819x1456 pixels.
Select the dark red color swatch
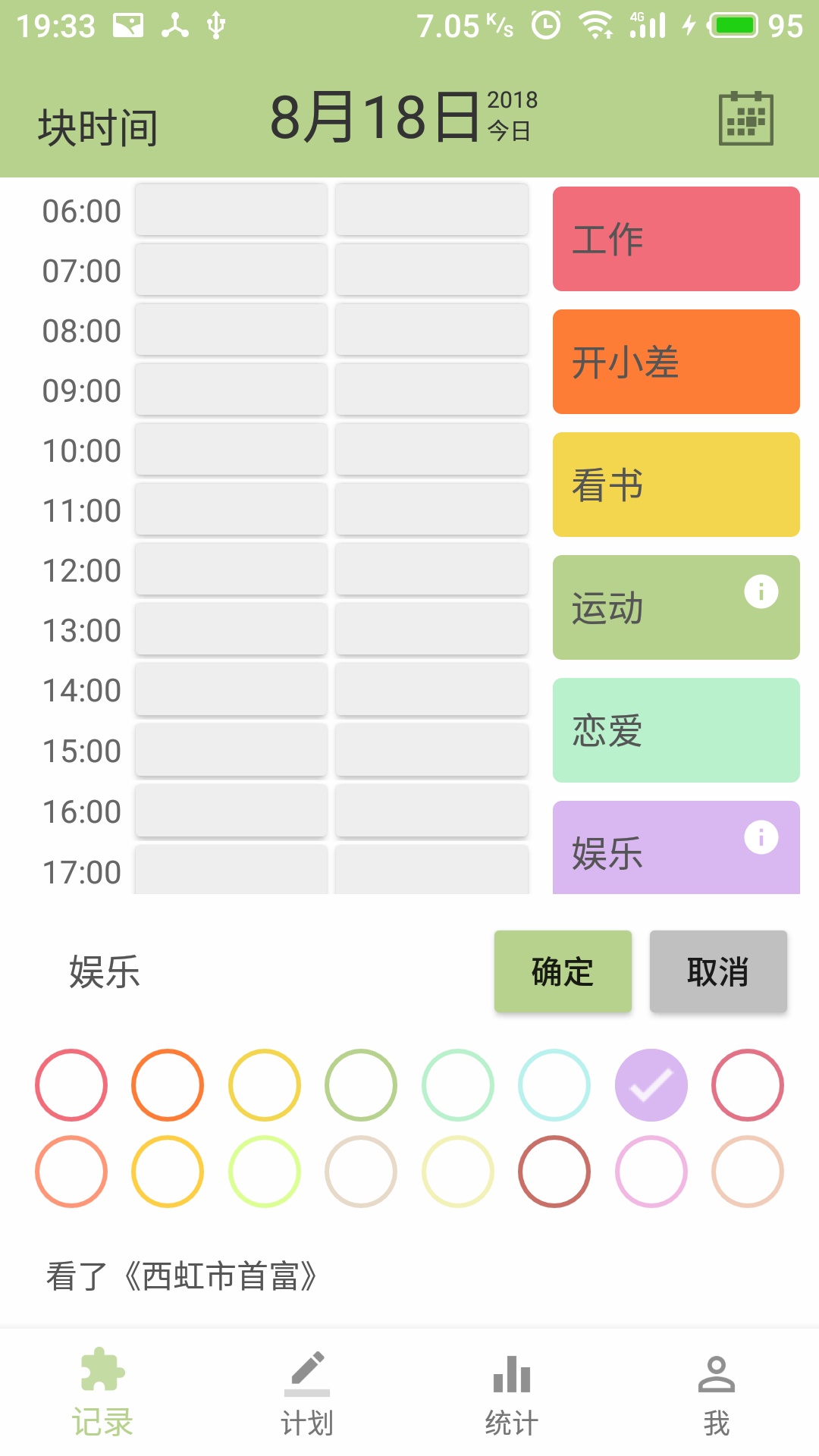[x=554, y=1172]
